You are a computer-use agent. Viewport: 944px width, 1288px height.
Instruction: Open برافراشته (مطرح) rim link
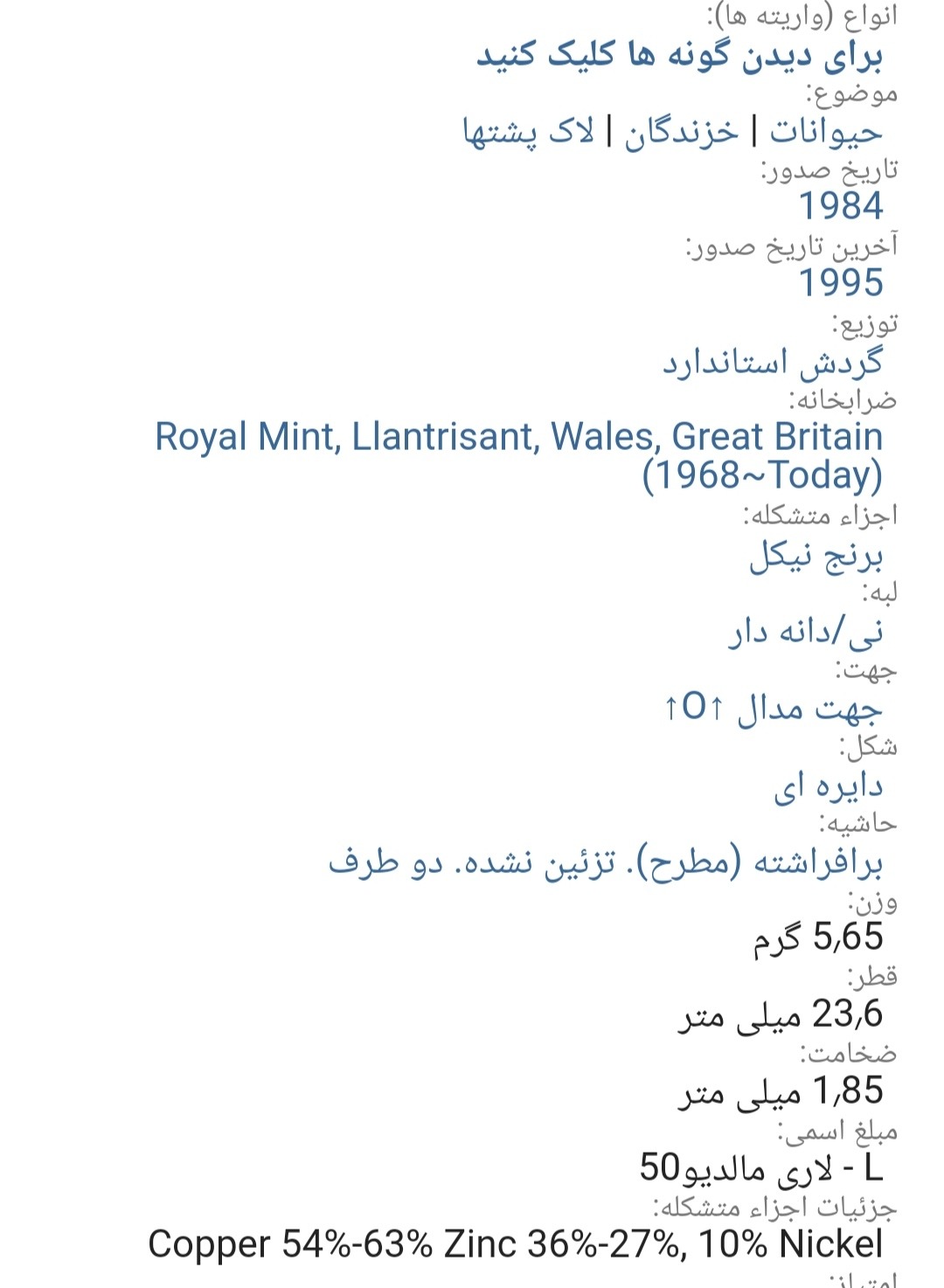coord(605,862)
